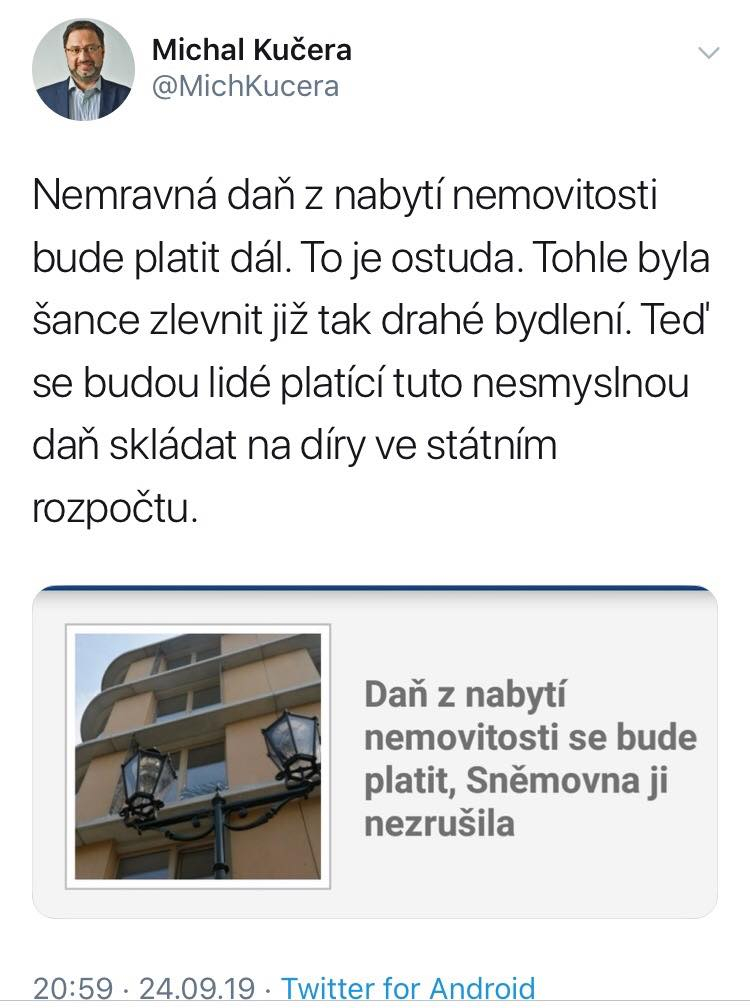Open the linked article card about Daň z nabytí
Screen dimensions: 750x1008
[375, 753]
